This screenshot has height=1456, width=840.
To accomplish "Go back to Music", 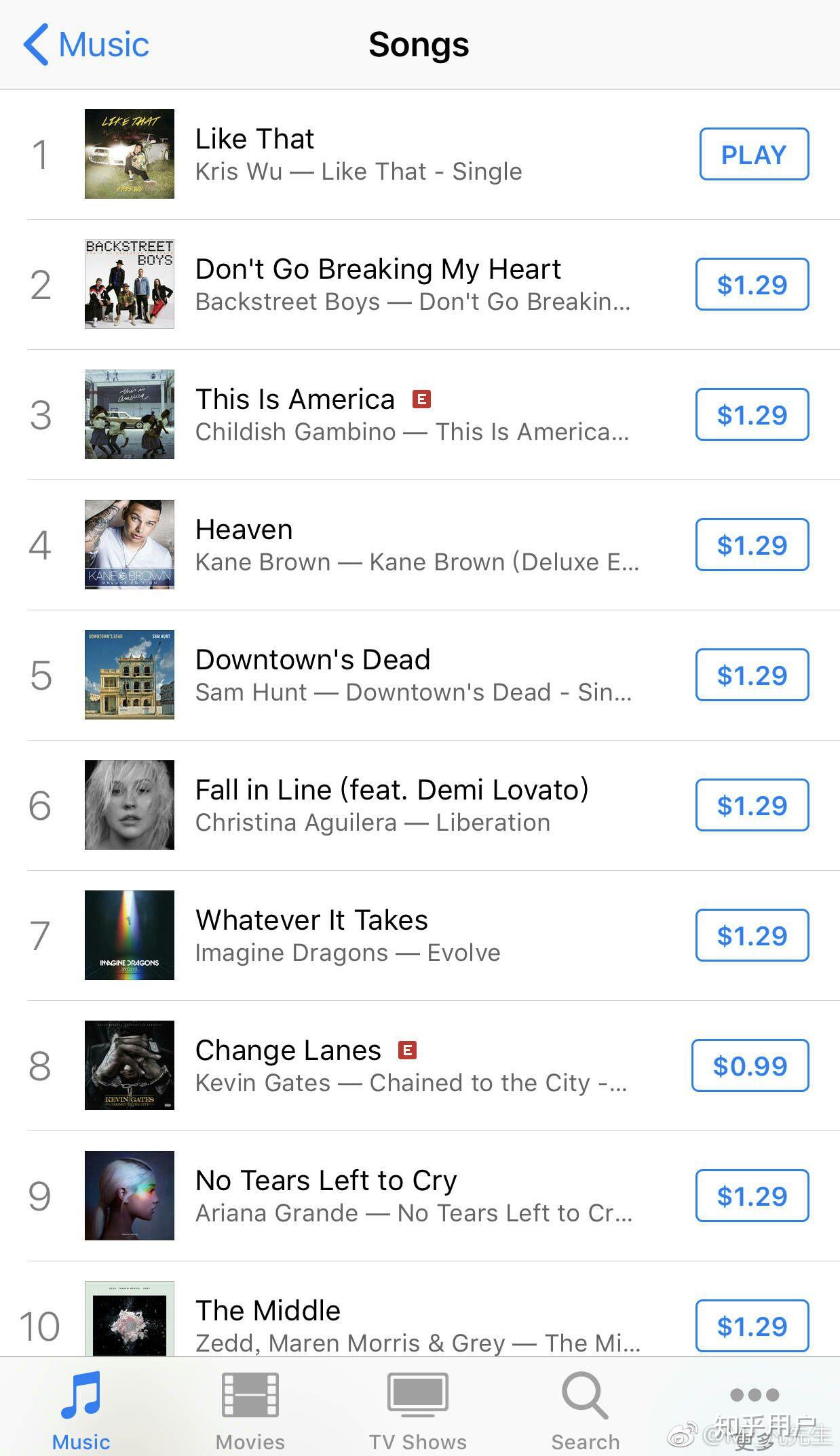I will 86,45.
